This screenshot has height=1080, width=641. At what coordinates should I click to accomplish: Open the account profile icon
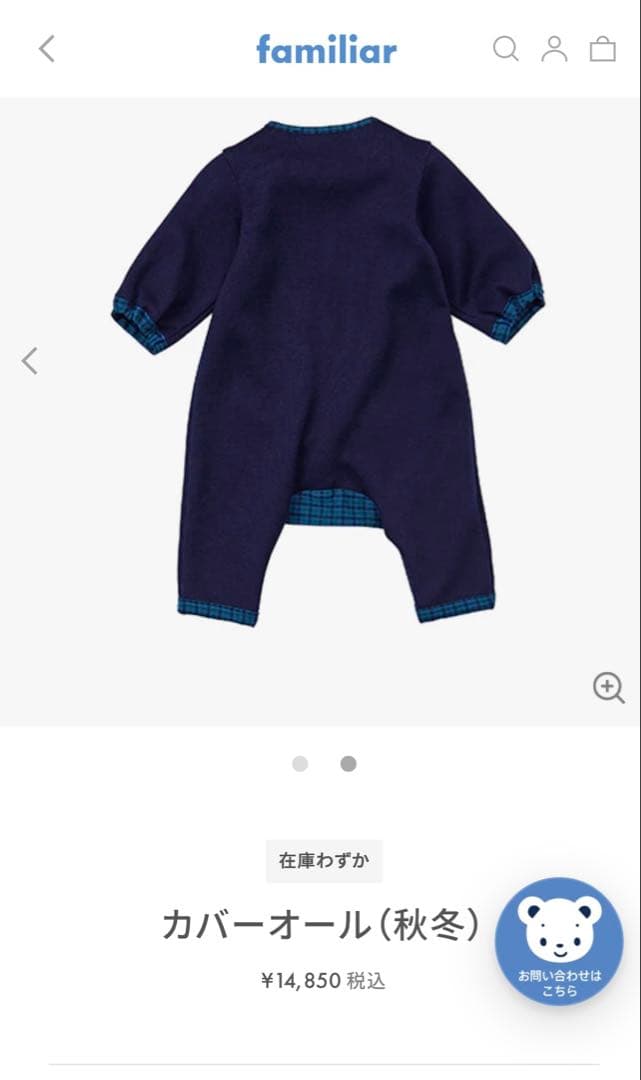point(554,48)
